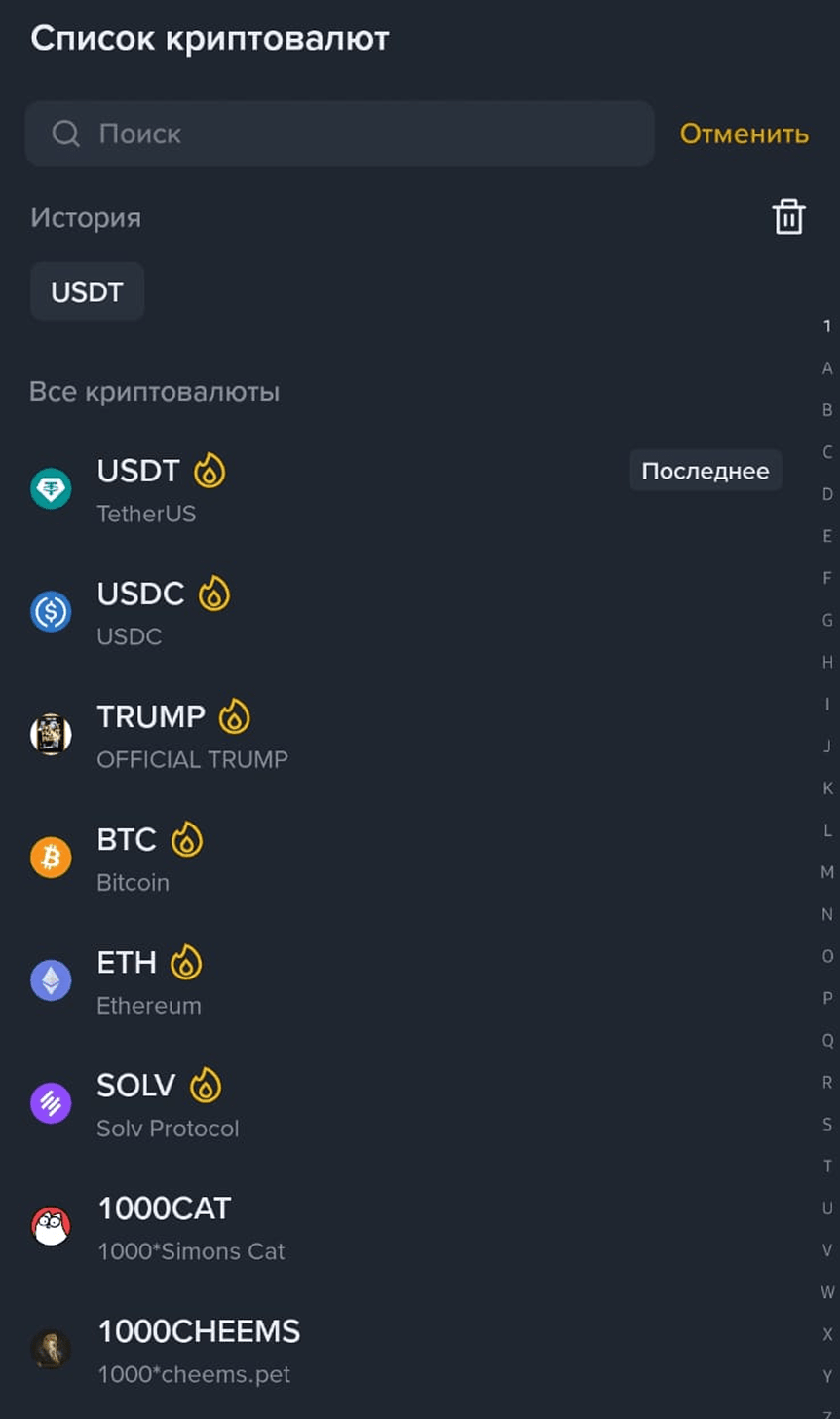This screenshot has width=840, height=1419.
Task: Jump to letter M in the index
Action: tap(827, 872)
